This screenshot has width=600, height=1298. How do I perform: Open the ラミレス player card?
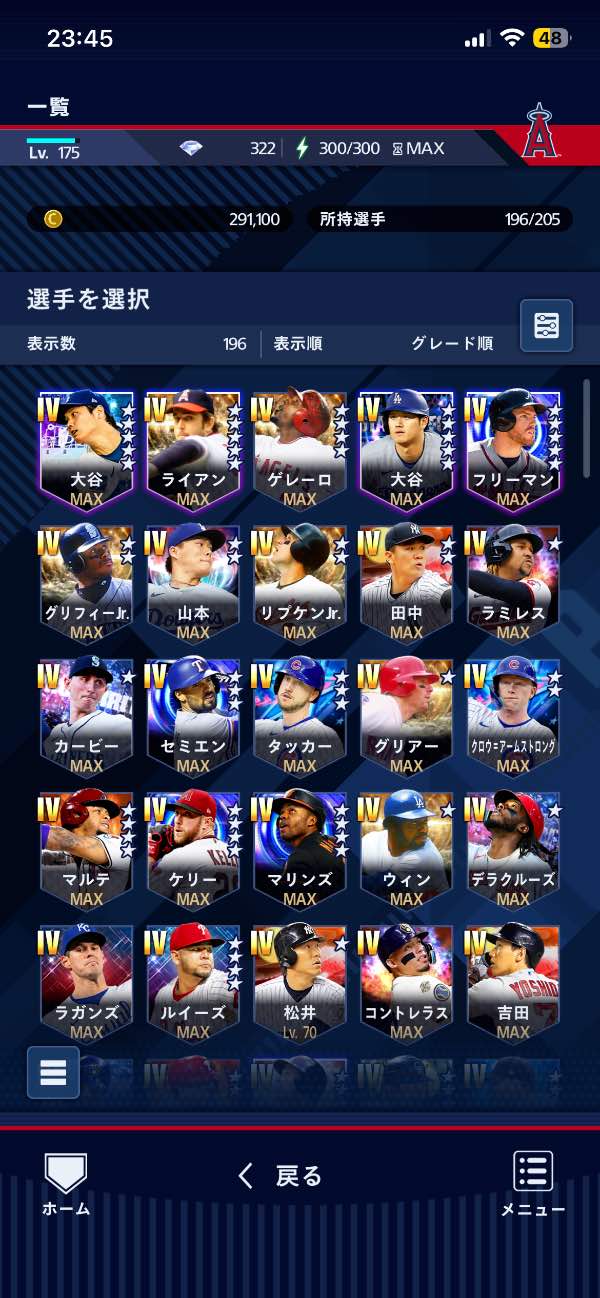click(x=513, y=582)
